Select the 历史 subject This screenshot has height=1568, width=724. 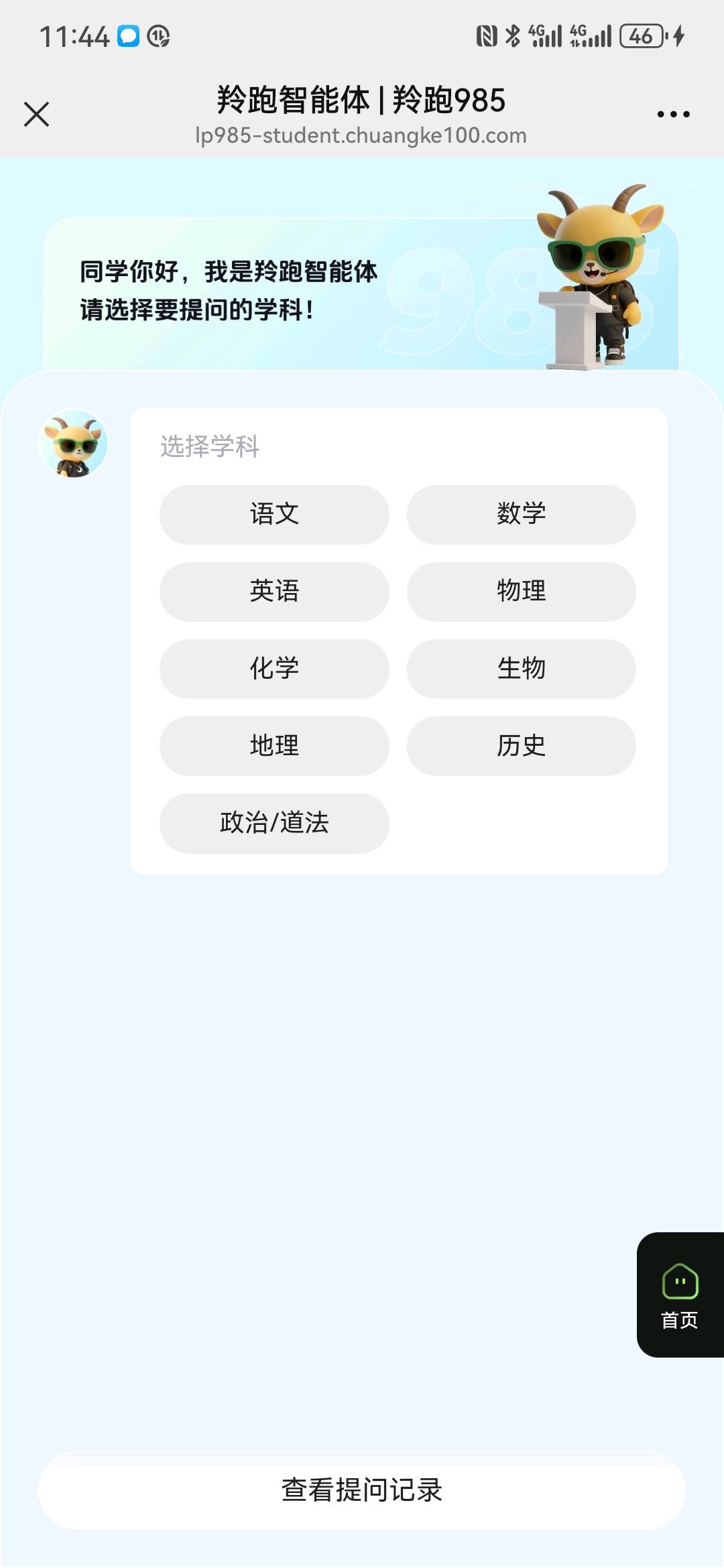[522, 746]
